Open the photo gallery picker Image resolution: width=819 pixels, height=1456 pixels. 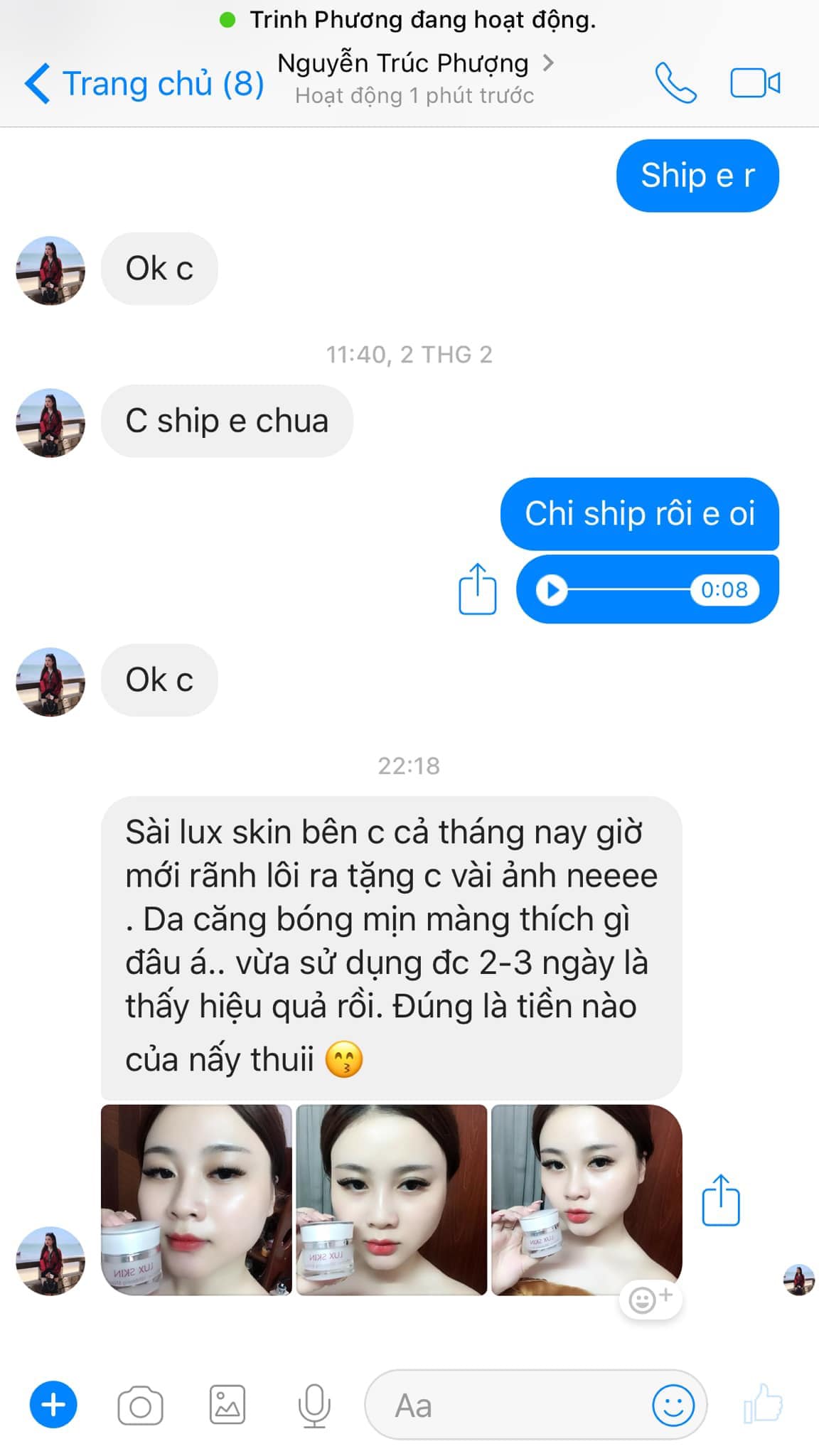pyautogui.click(x=227, y=1405)
